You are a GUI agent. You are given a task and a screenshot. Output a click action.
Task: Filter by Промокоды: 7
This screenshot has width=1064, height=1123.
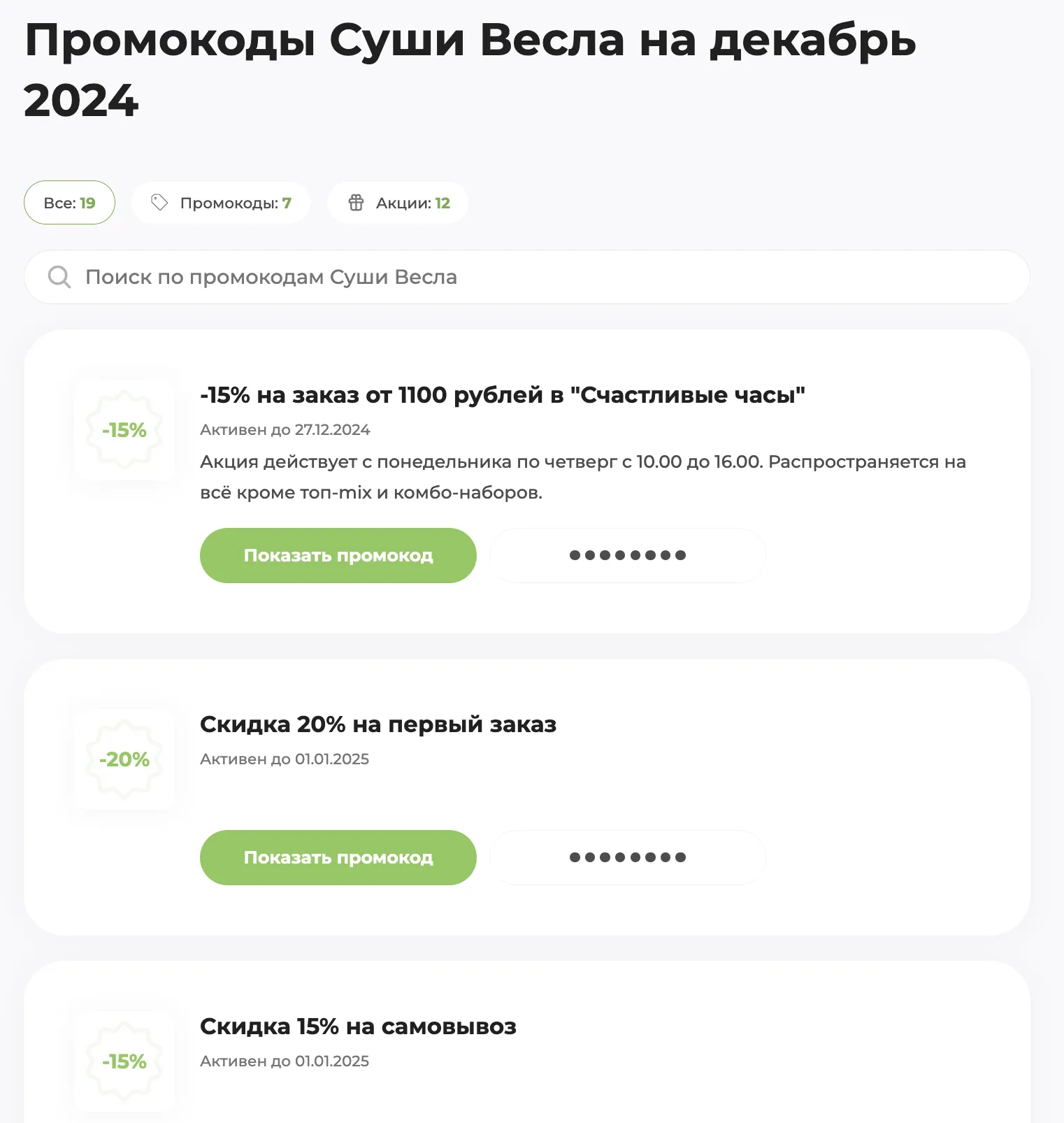pyautogui.click(x=221, y=203)
